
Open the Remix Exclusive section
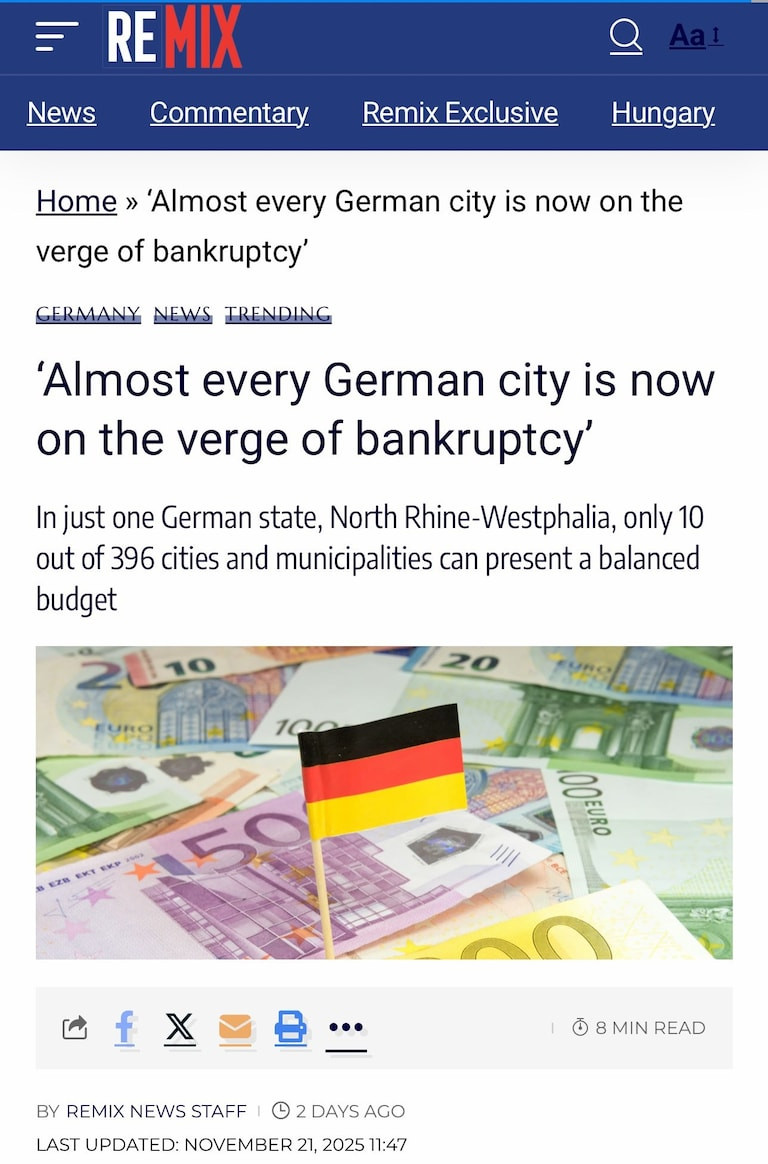(460, 113)
